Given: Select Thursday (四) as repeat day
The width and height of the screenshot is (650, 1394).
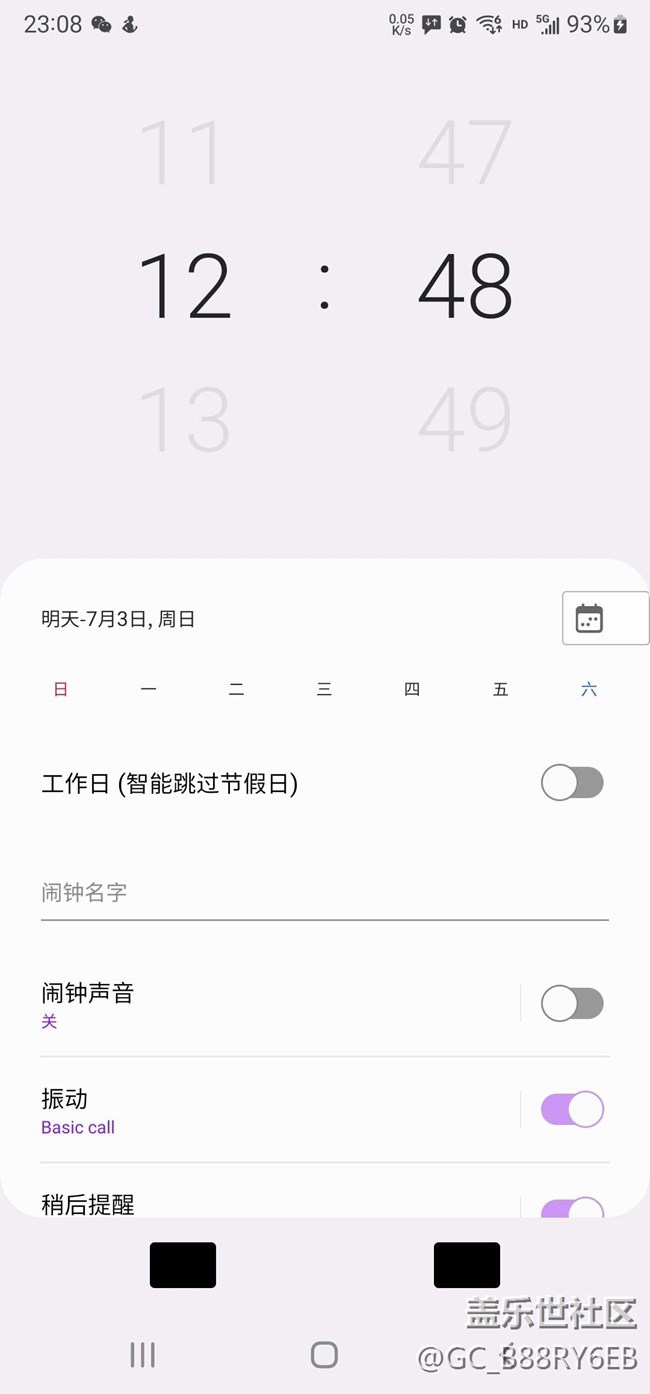Looking at the screenshot, I should click(x=412, y=689).
